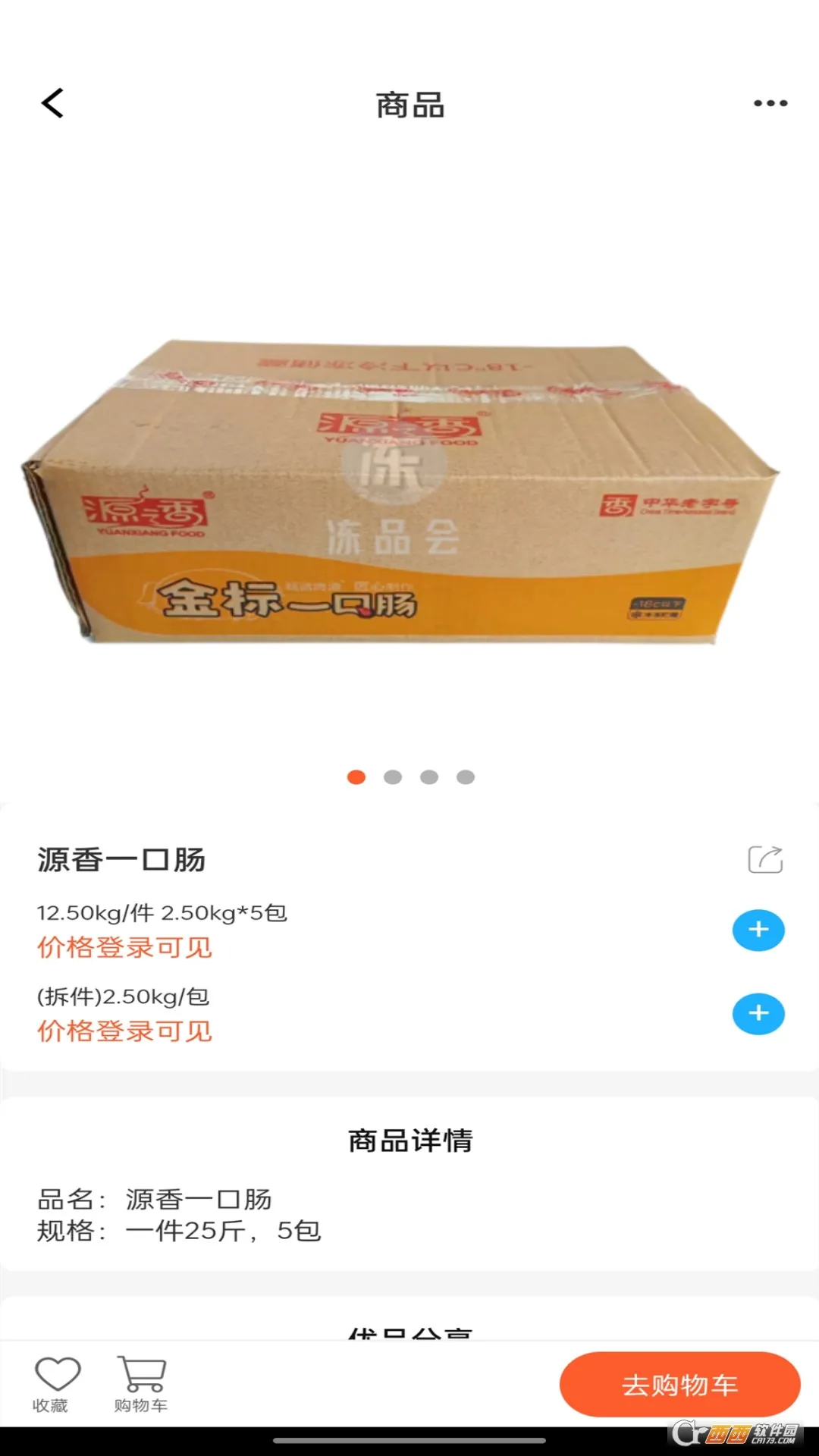The image size is (819, 1456).
Task: Jump to the second image indicator dot
Action: click(x=393, y=777)
